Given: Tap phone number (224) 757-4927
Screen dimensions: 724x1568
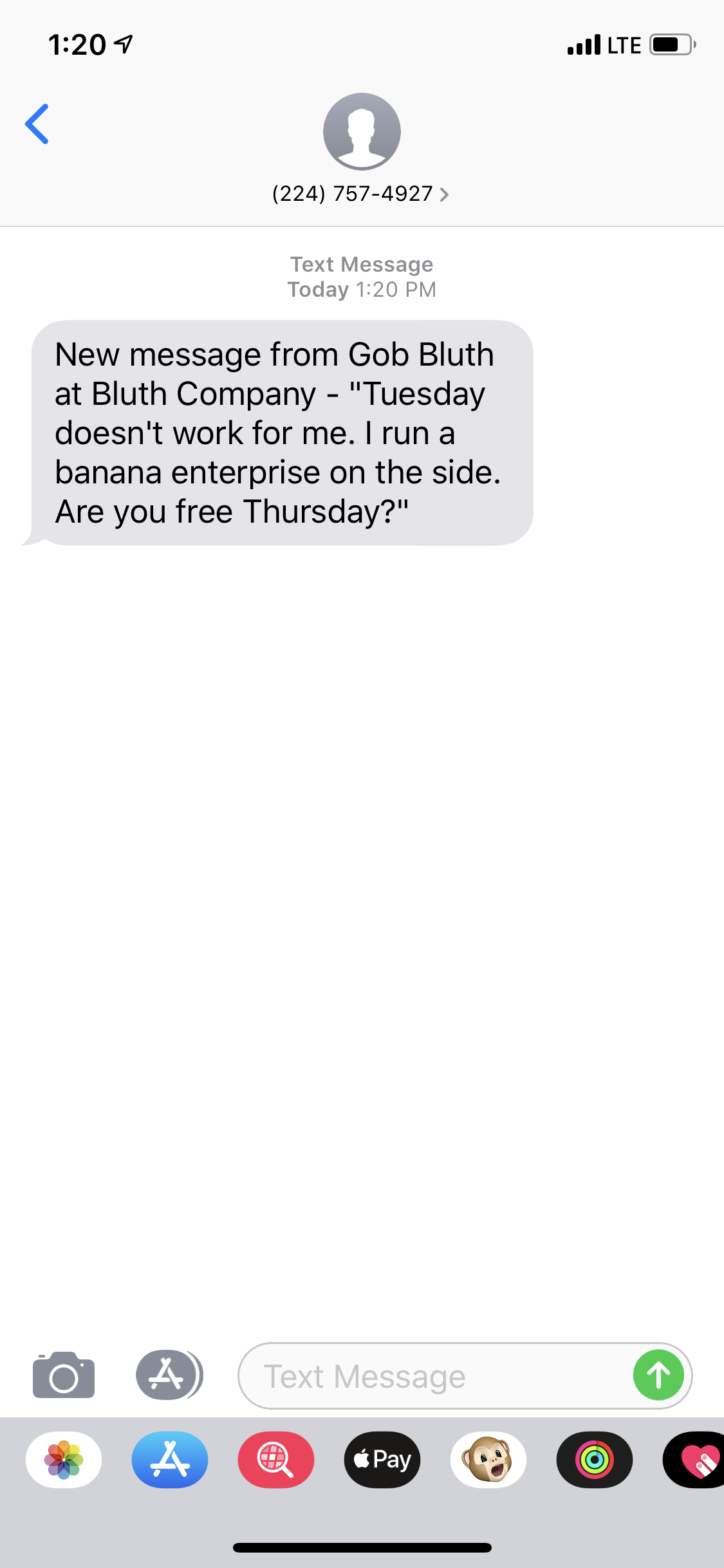Looking at the screenshot, I should click(x=353, y=194).
